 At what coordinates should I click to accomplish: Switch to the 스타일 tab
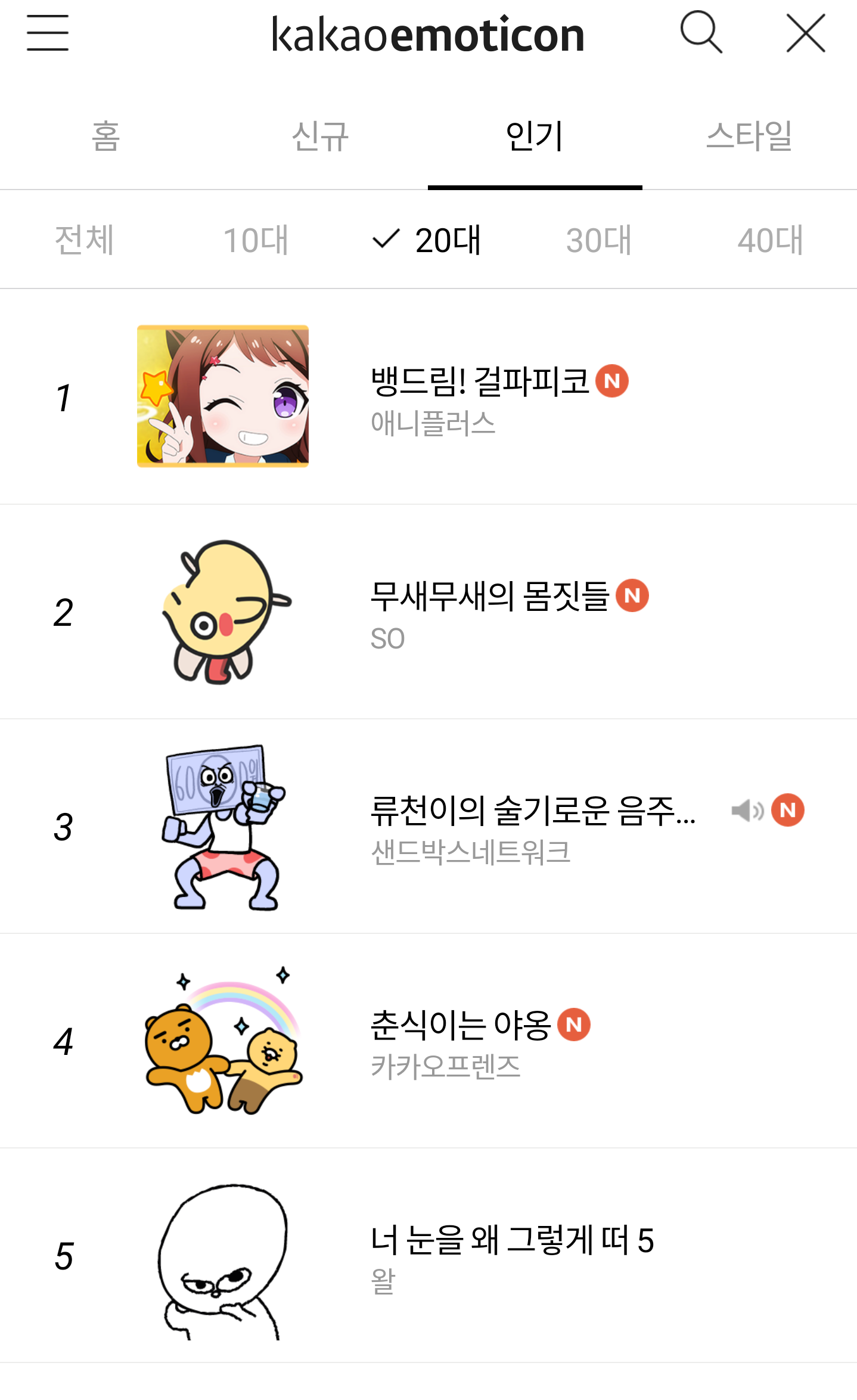tap(749, 136)
